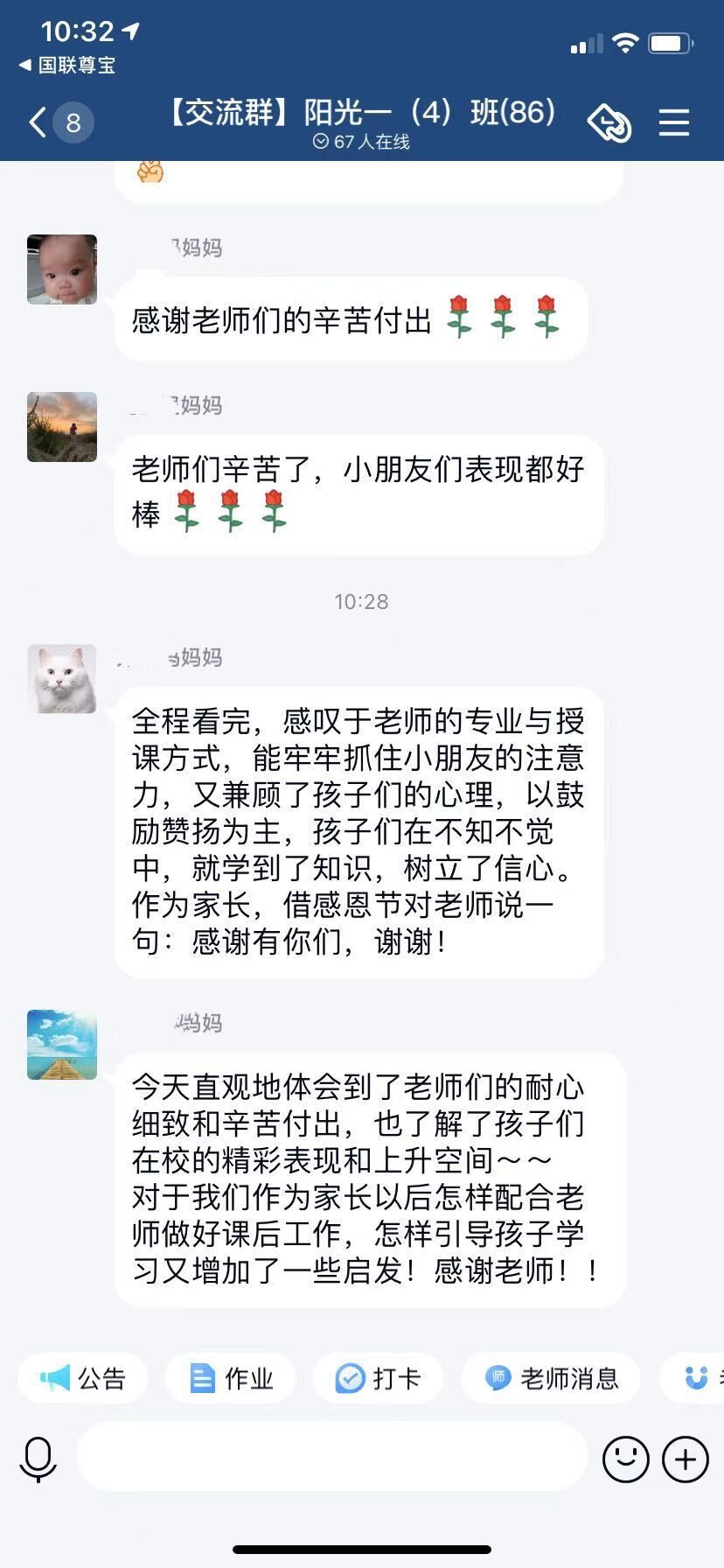This screenshot has height=1568, width=724.
Task: Open the 打卡 check-in chip
Action: pos(379,1378)
